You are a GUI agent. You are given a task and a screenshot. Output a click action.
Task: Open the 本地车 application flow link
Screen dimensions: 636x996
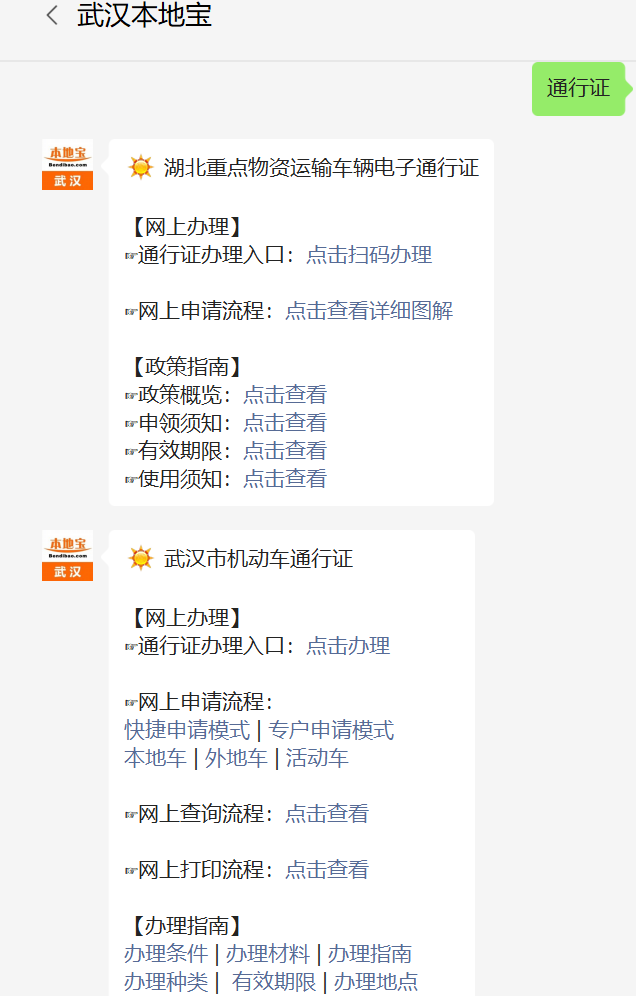point(155,758)
